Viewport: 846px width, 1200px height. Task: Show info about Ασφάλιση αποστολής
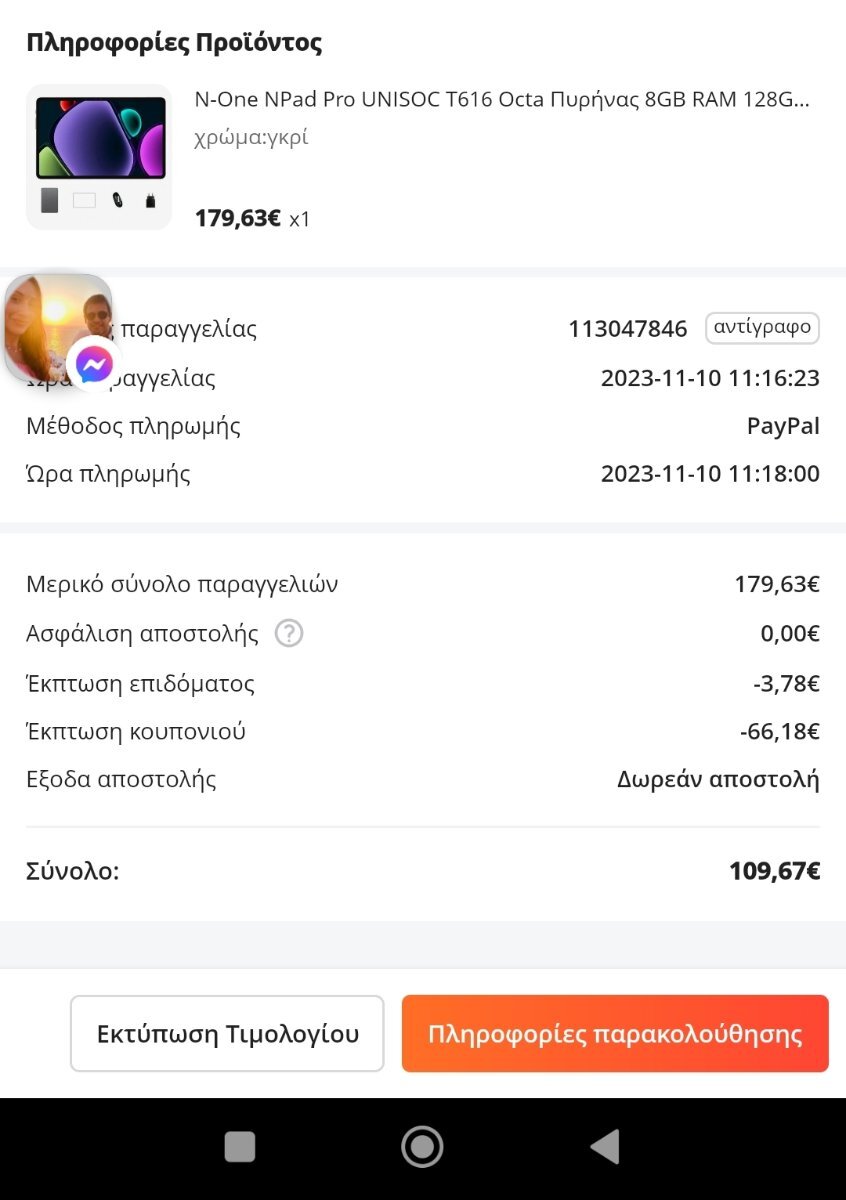289,633
